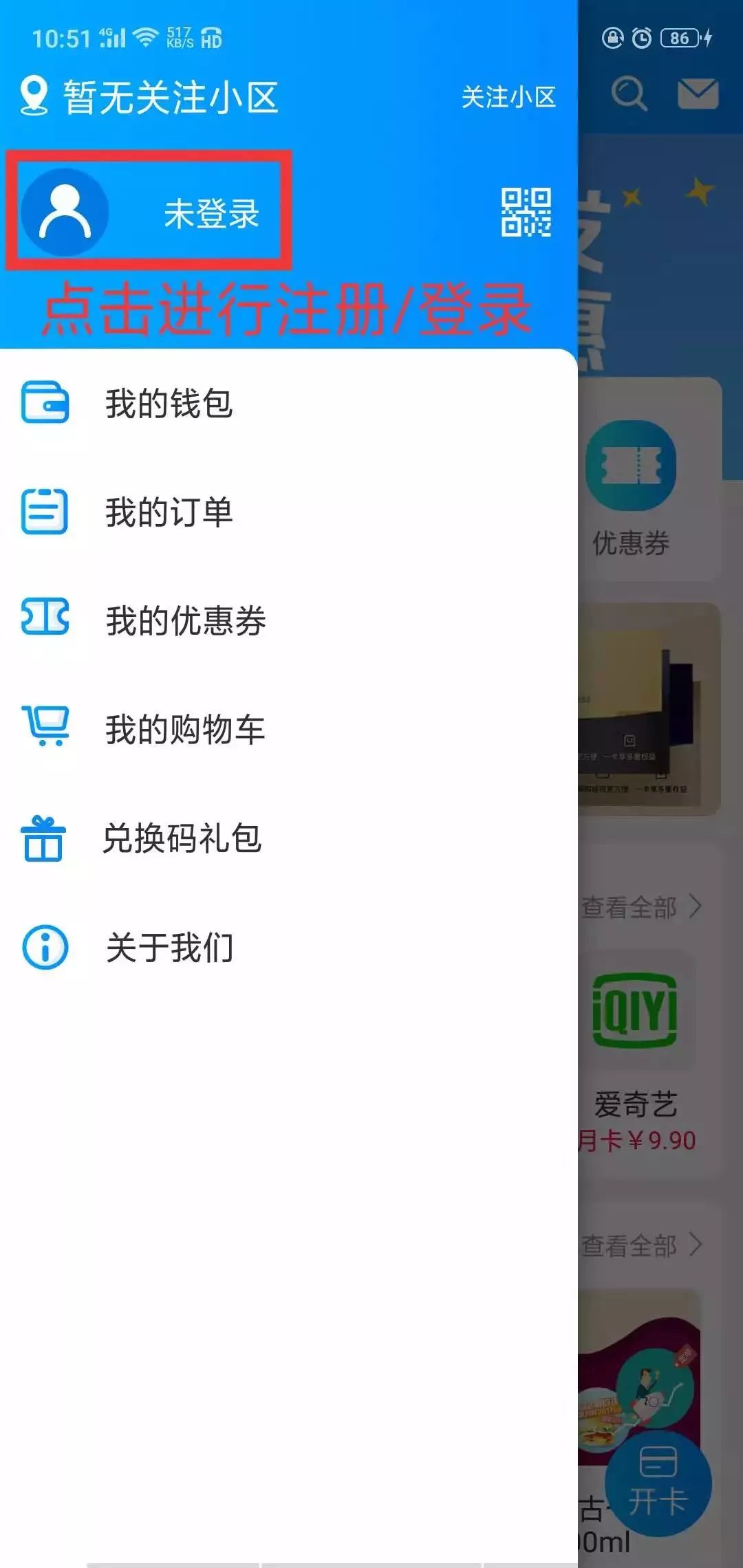
Task: Open the 兑换码礼包 gift box icon
Action: (x=43, y=839)
